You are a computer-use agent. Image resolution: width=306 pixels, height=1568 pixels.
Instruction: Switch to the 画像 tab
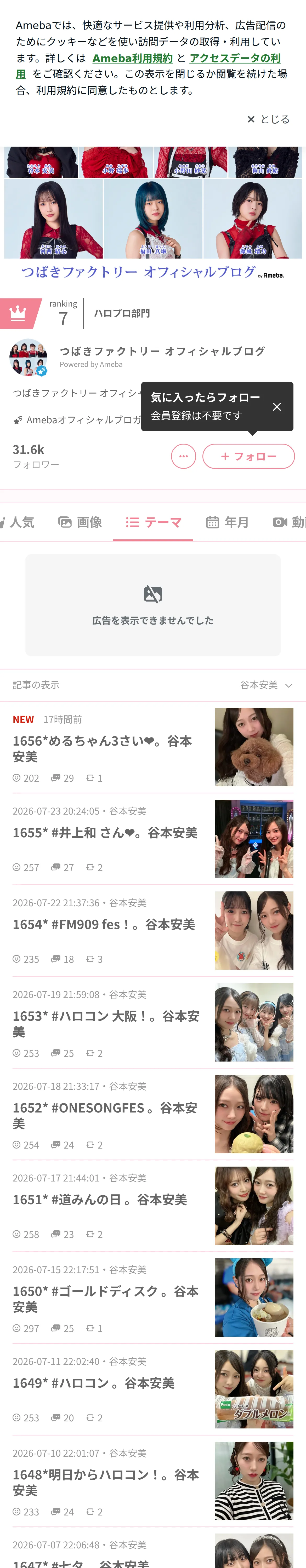point(80,522)
